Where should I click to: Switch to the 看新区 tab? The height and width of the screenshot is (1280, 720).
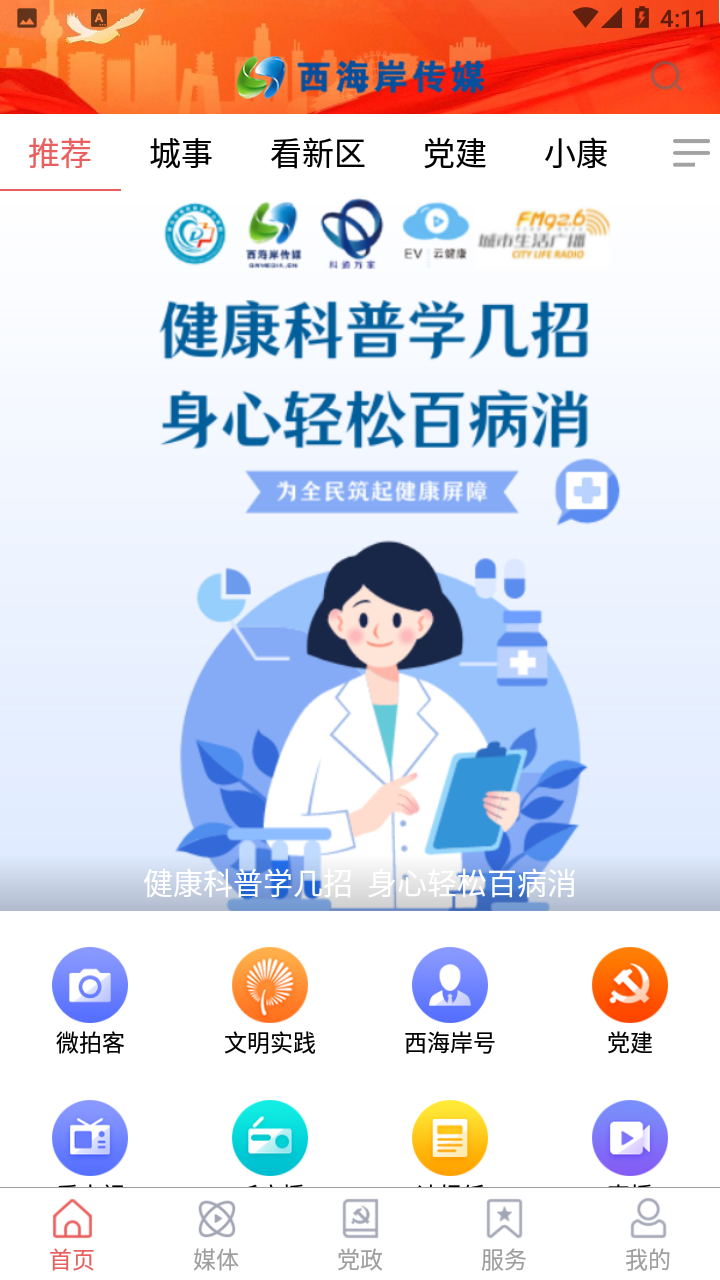pos(318,153)
